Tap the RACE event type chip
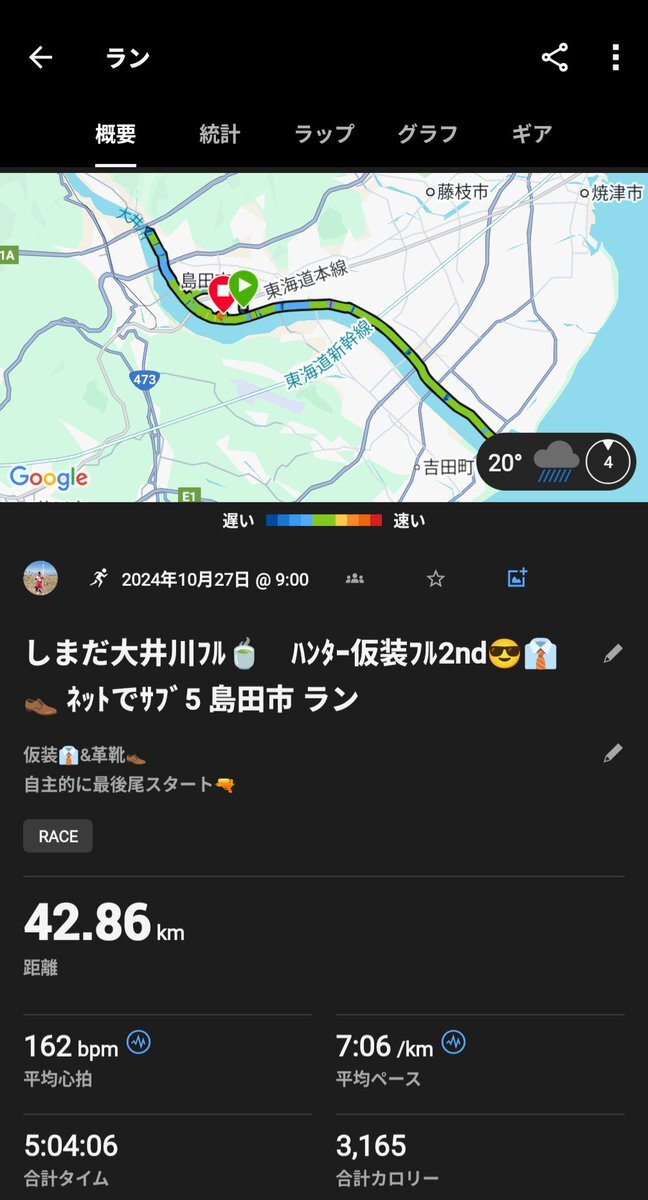The image size is (648, 1200). 58,836
